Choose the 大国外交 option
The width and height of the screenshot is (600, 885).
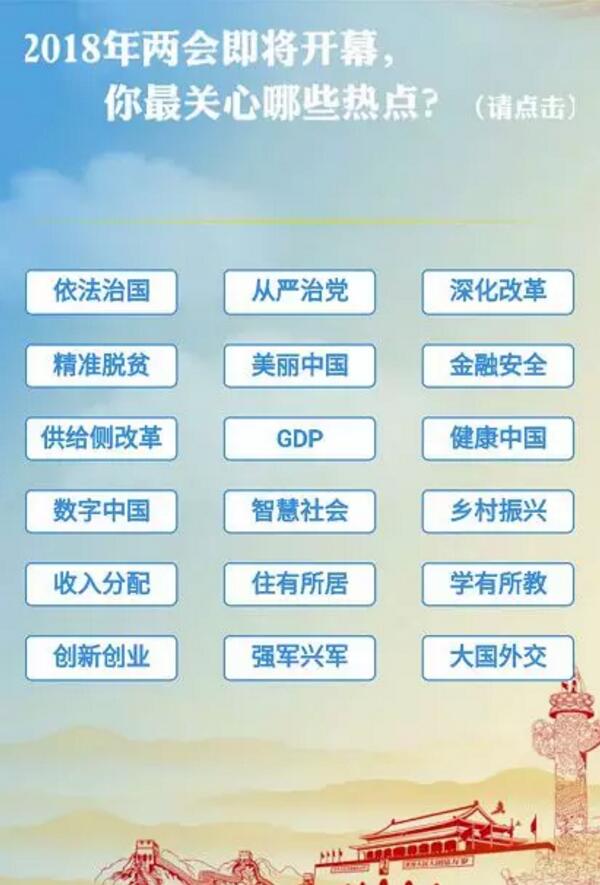click(x=498, y=657)
